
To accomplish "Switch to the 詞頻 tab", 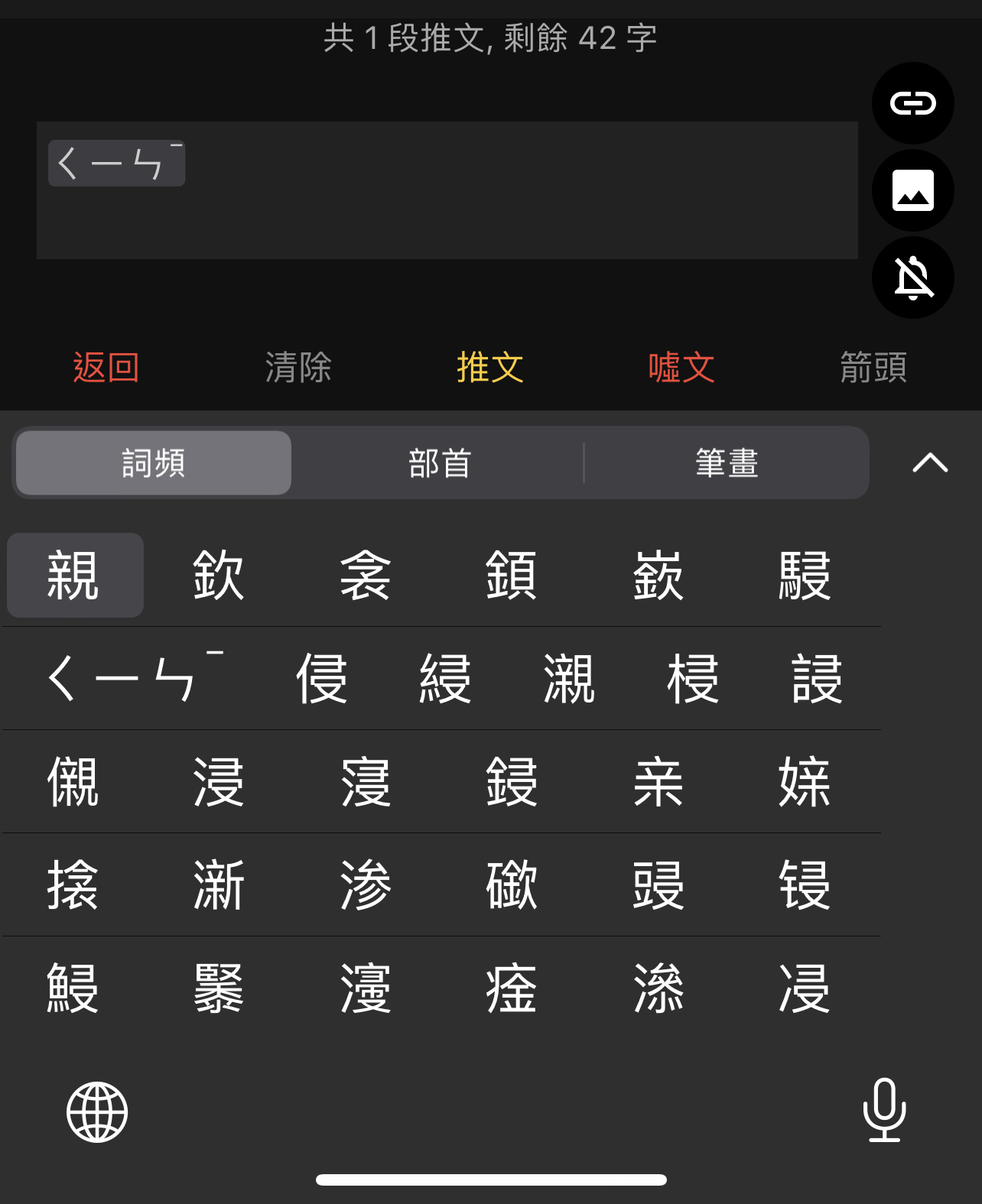I will pyautogui.click(x=154, y=463).
